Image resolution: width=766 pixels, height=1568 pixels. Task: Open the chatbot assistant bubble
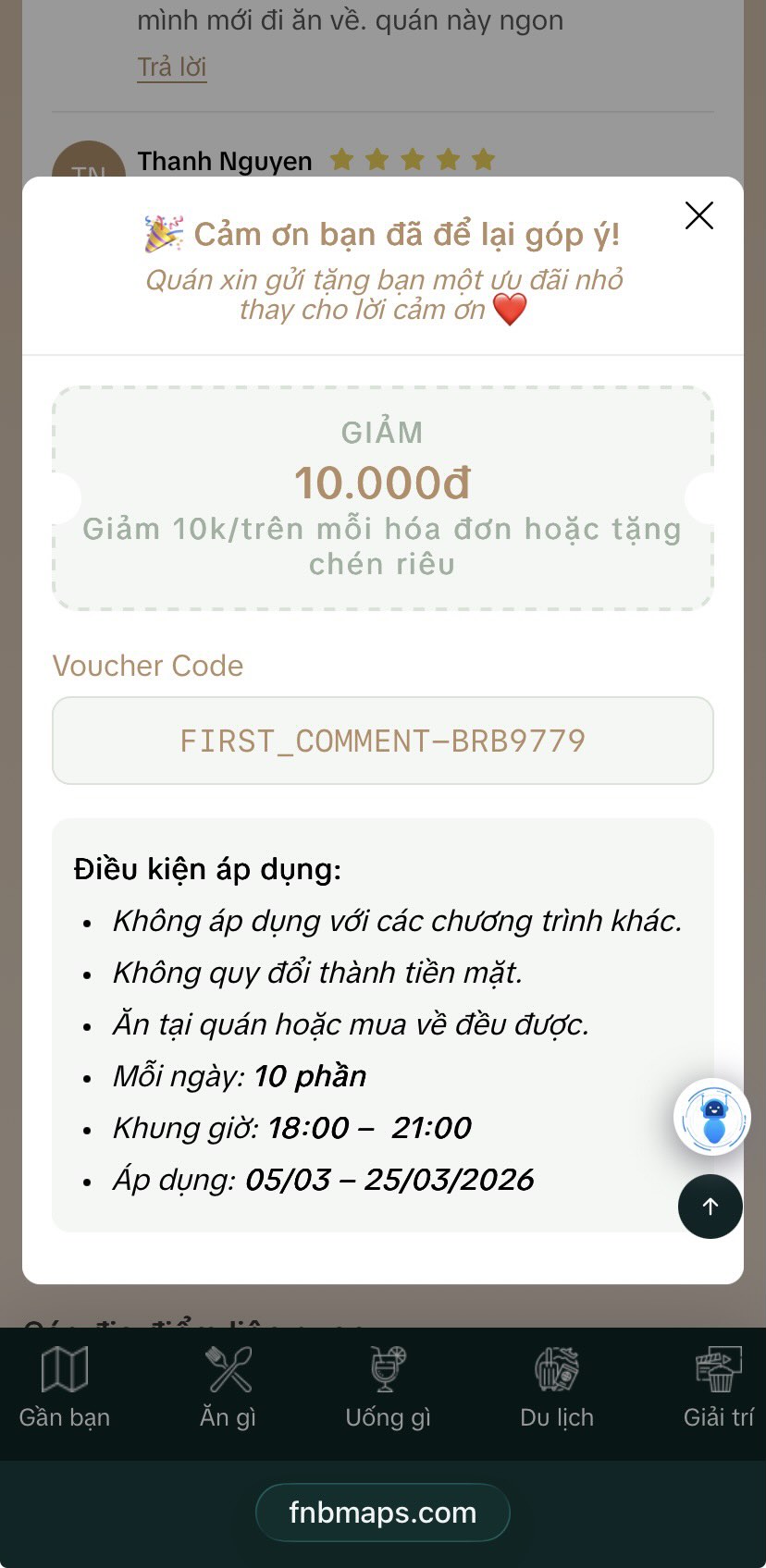(712, 1117)
